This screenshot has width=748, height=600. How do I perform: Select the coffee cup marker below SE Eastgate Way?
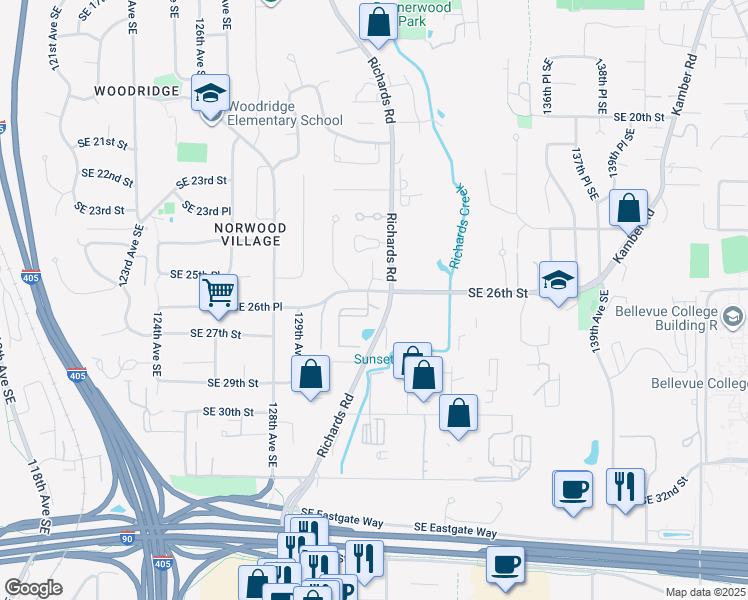505,566
